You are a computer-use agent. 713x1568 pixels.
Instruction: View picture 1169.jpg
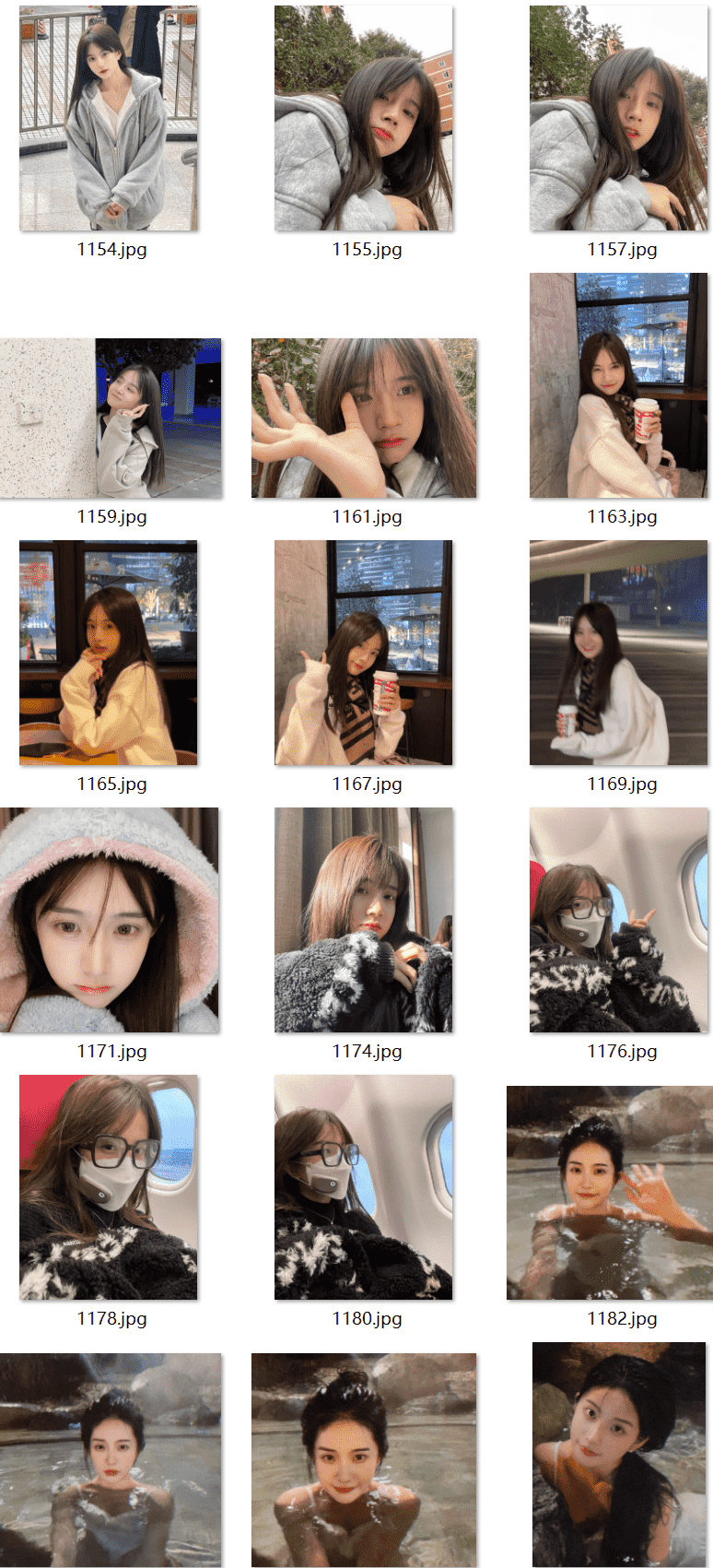pos(618,653)
